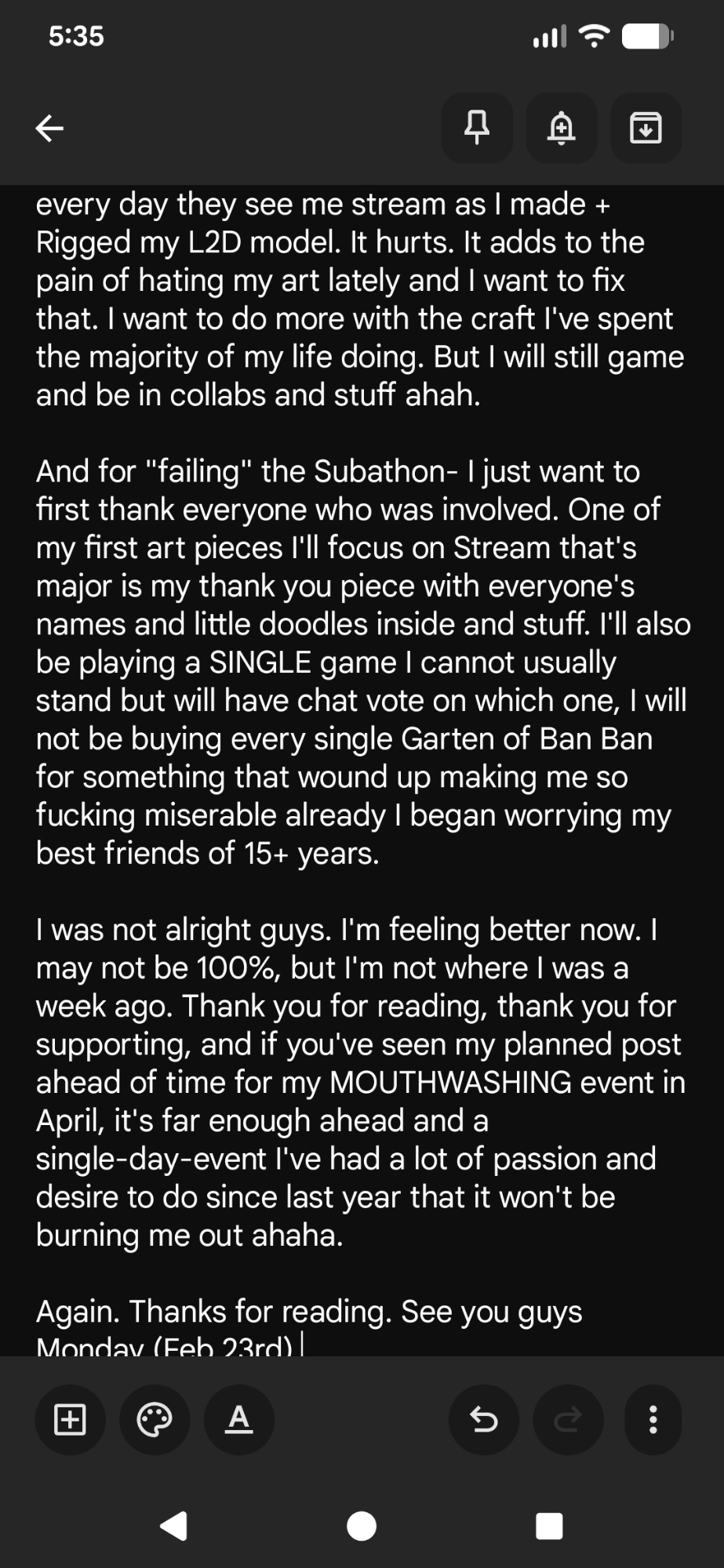
Task: Pin this note
Action: pyautogui.click(x=477, y=128)
